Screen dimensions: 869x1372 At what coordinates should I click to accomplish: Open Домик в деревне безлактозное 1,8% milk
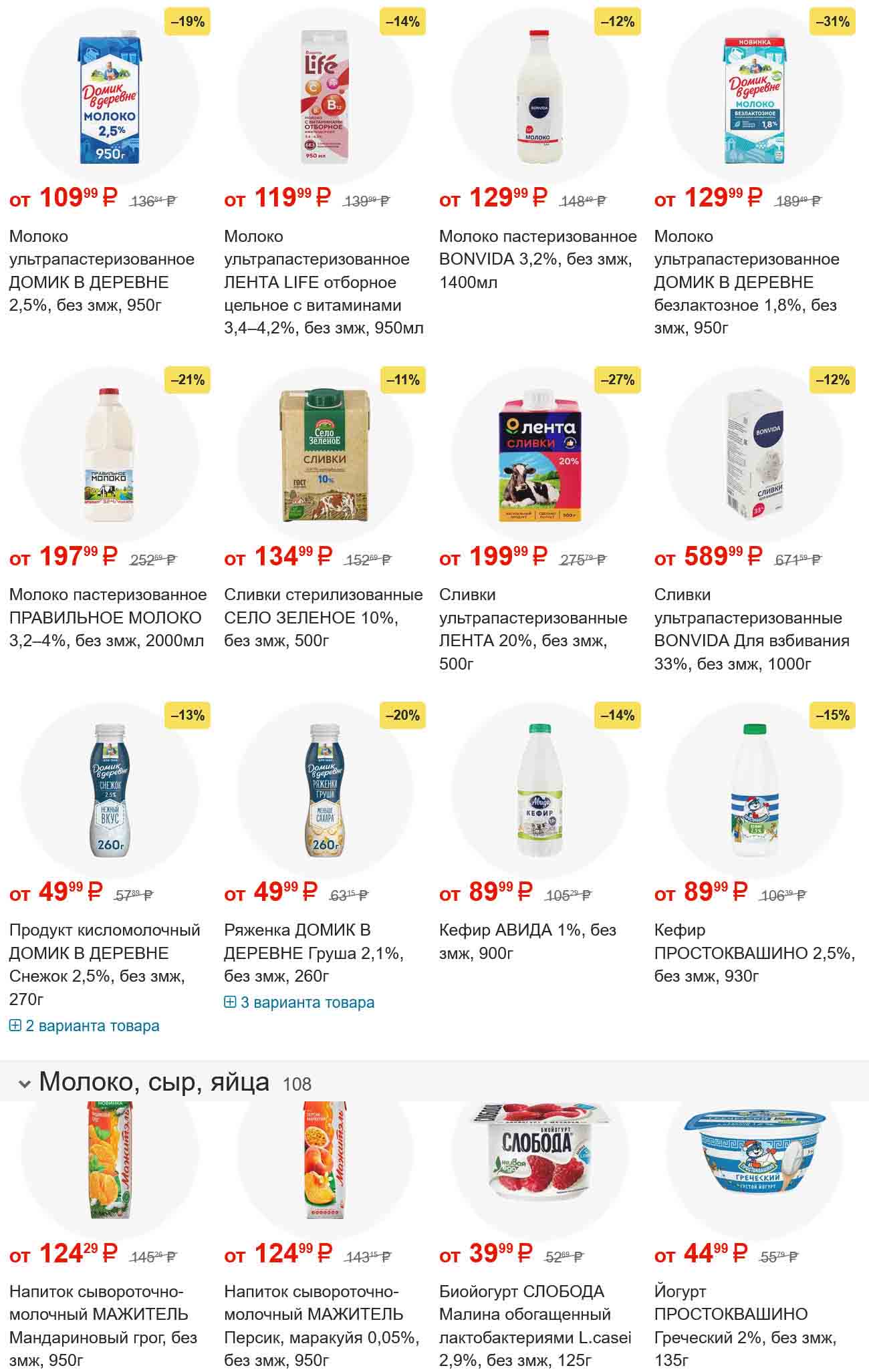(x=746, y=281)
